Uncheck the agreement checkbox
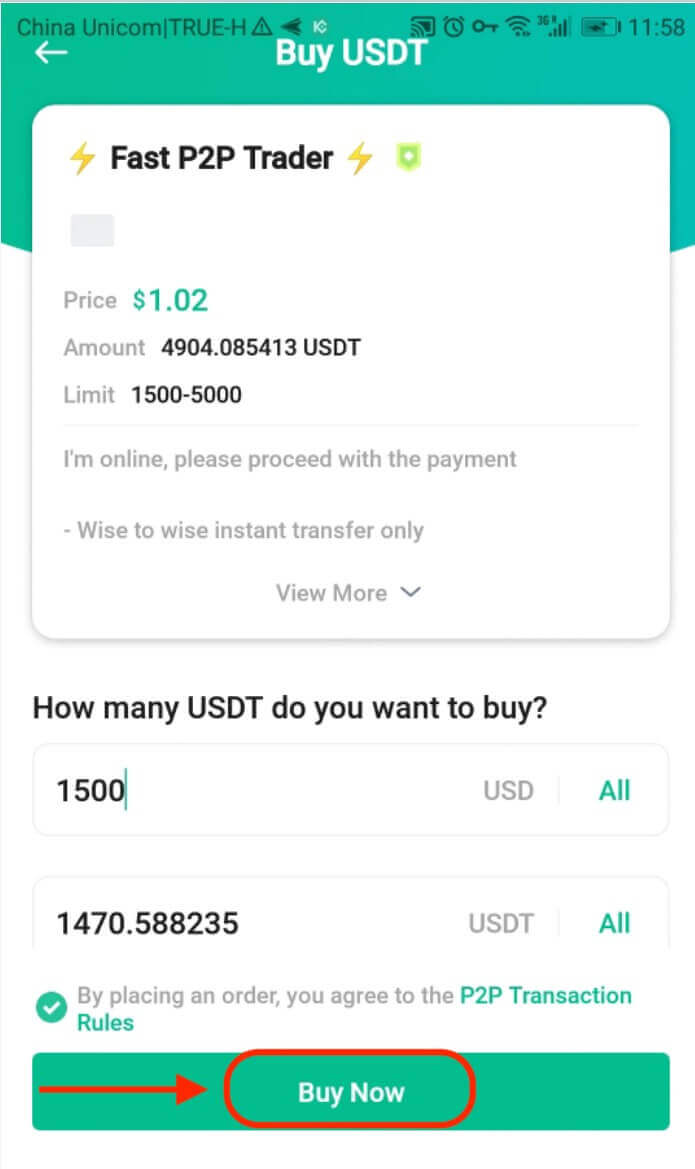 pos(51,1008)
